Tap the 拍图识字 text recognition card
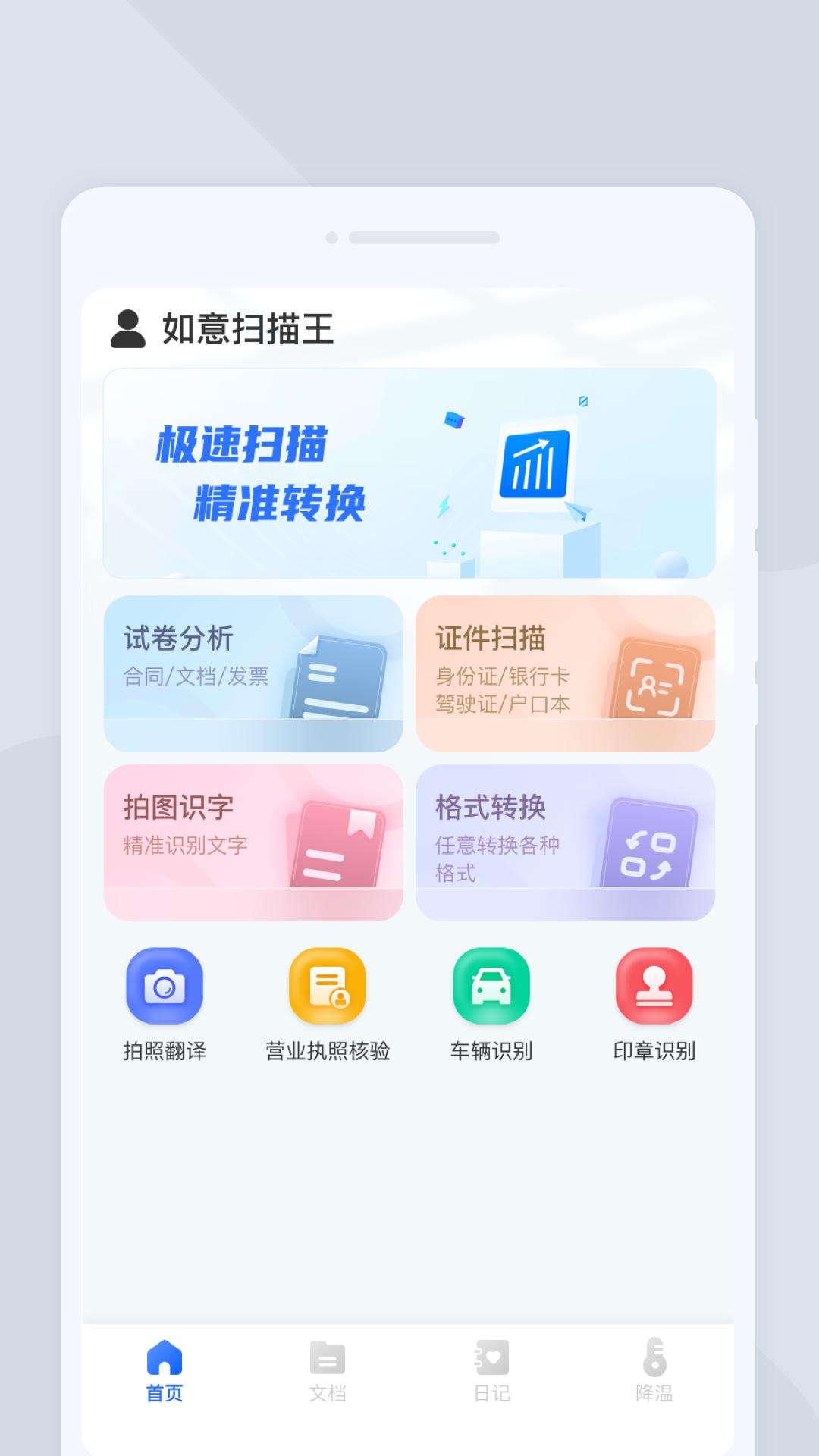The image size is (819, 1456). coord(254,842)
